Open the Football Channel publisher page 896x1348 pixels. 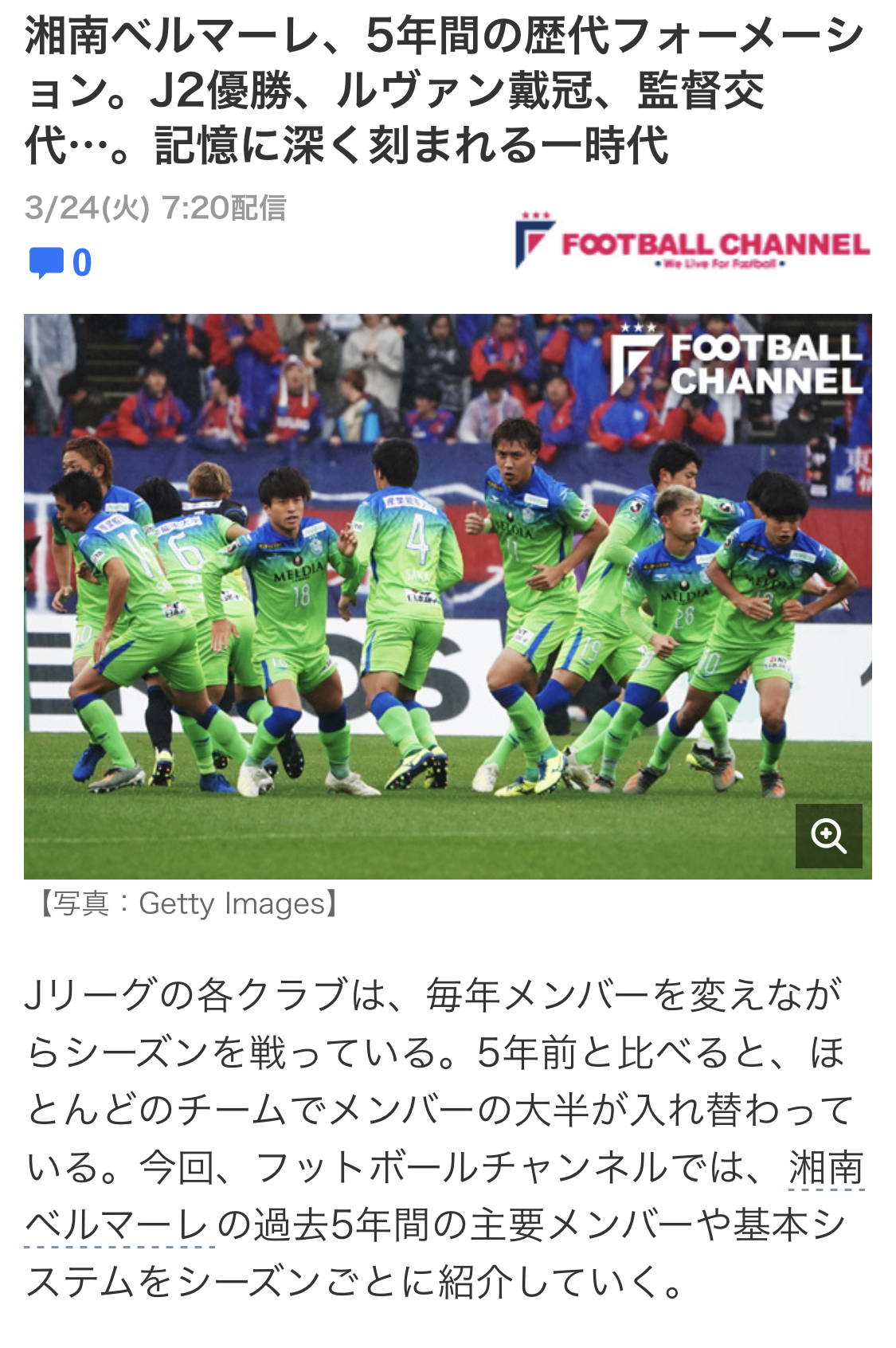pyautogui.click(x=691, y=241)
